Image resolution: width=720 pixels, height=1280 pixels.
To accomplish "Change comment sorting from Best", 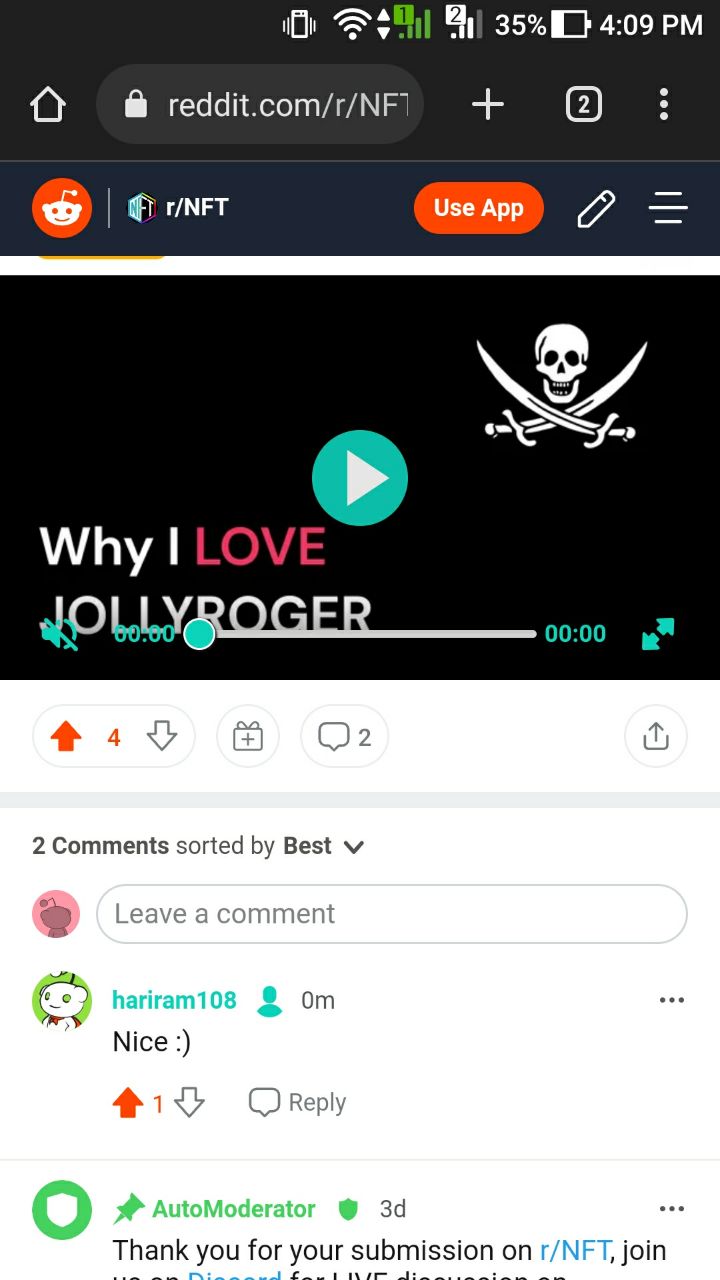I will pos(324,846).
